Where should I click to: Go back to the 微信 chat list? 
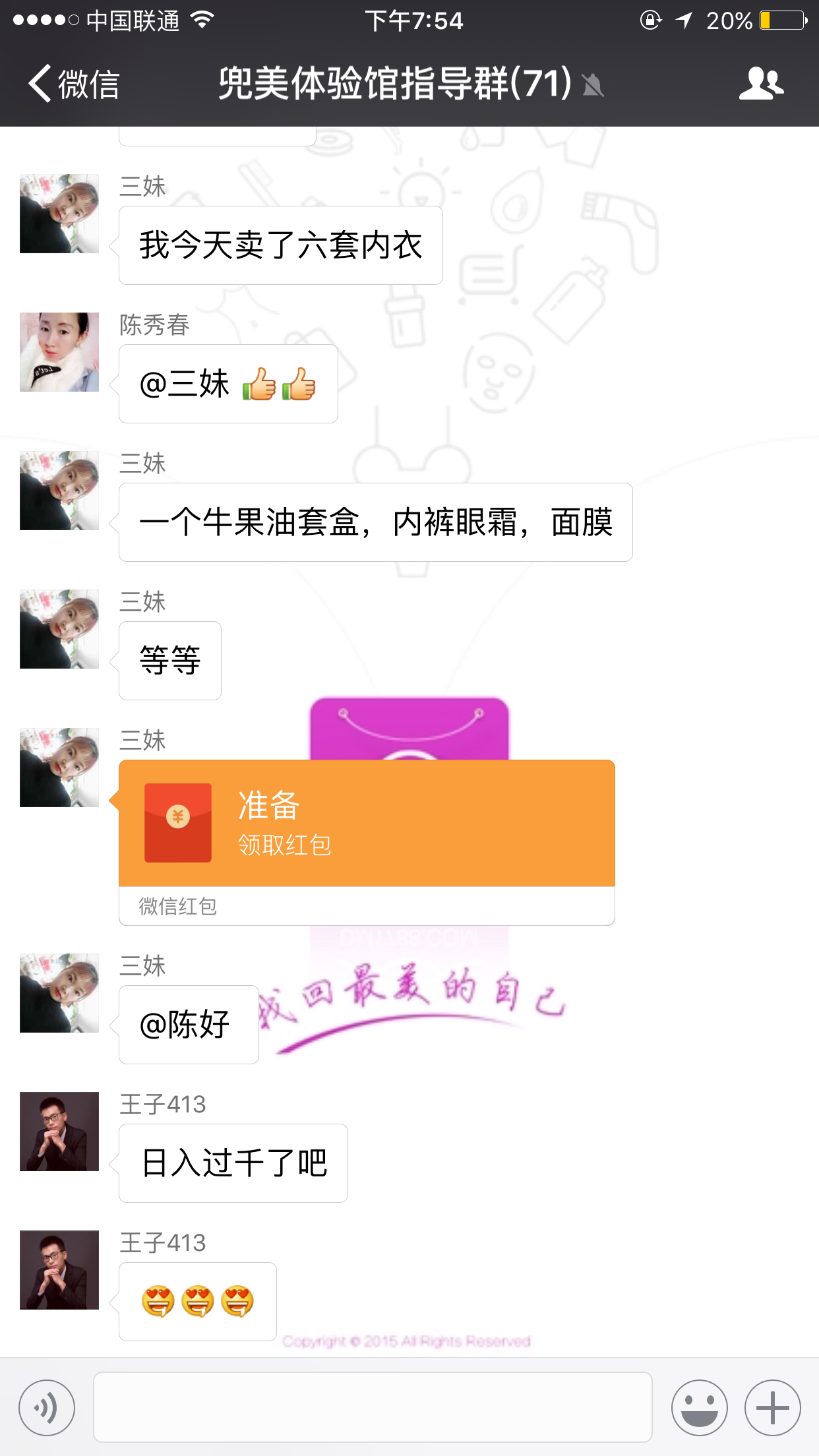tap(73, 84)
